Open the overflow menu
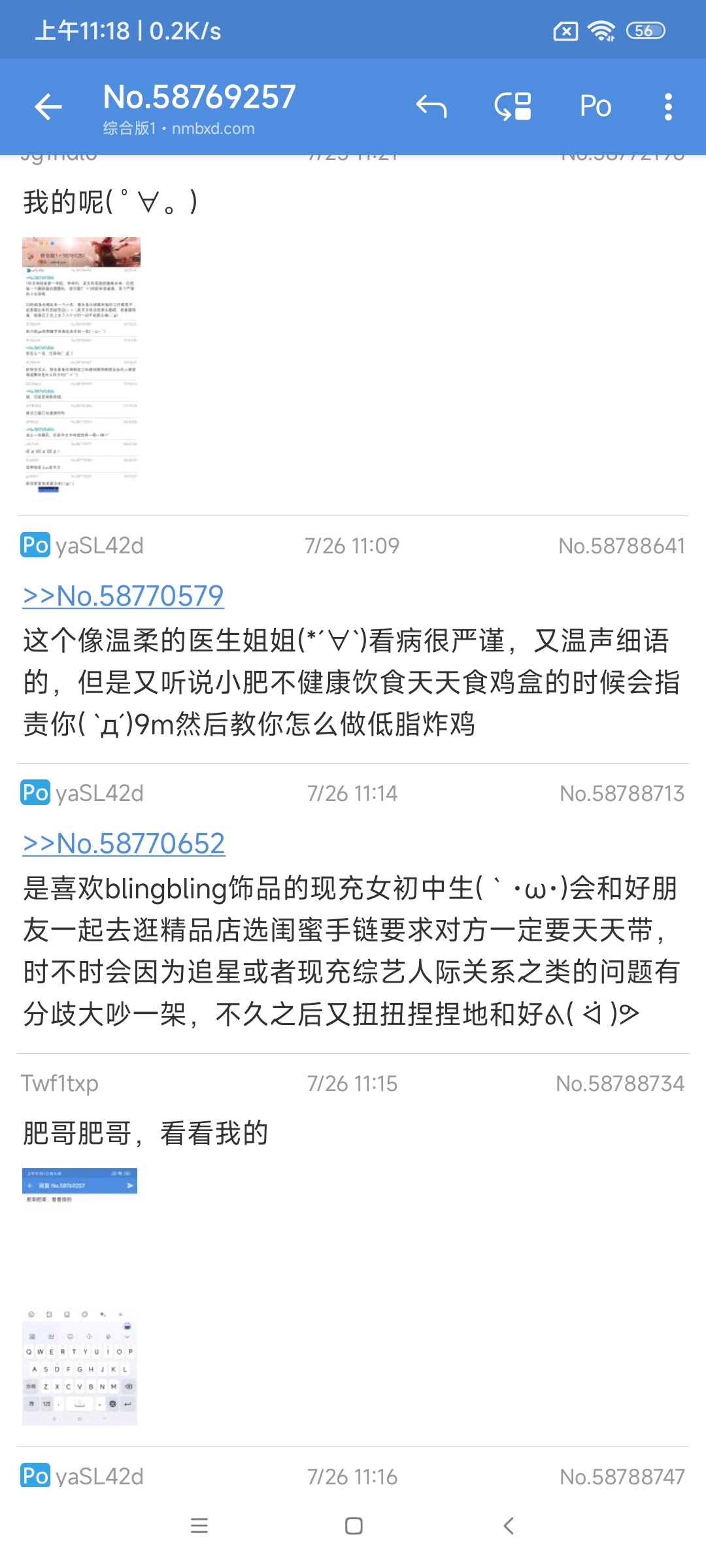This screenshot has height=1568, width=706. coord(667,106)
